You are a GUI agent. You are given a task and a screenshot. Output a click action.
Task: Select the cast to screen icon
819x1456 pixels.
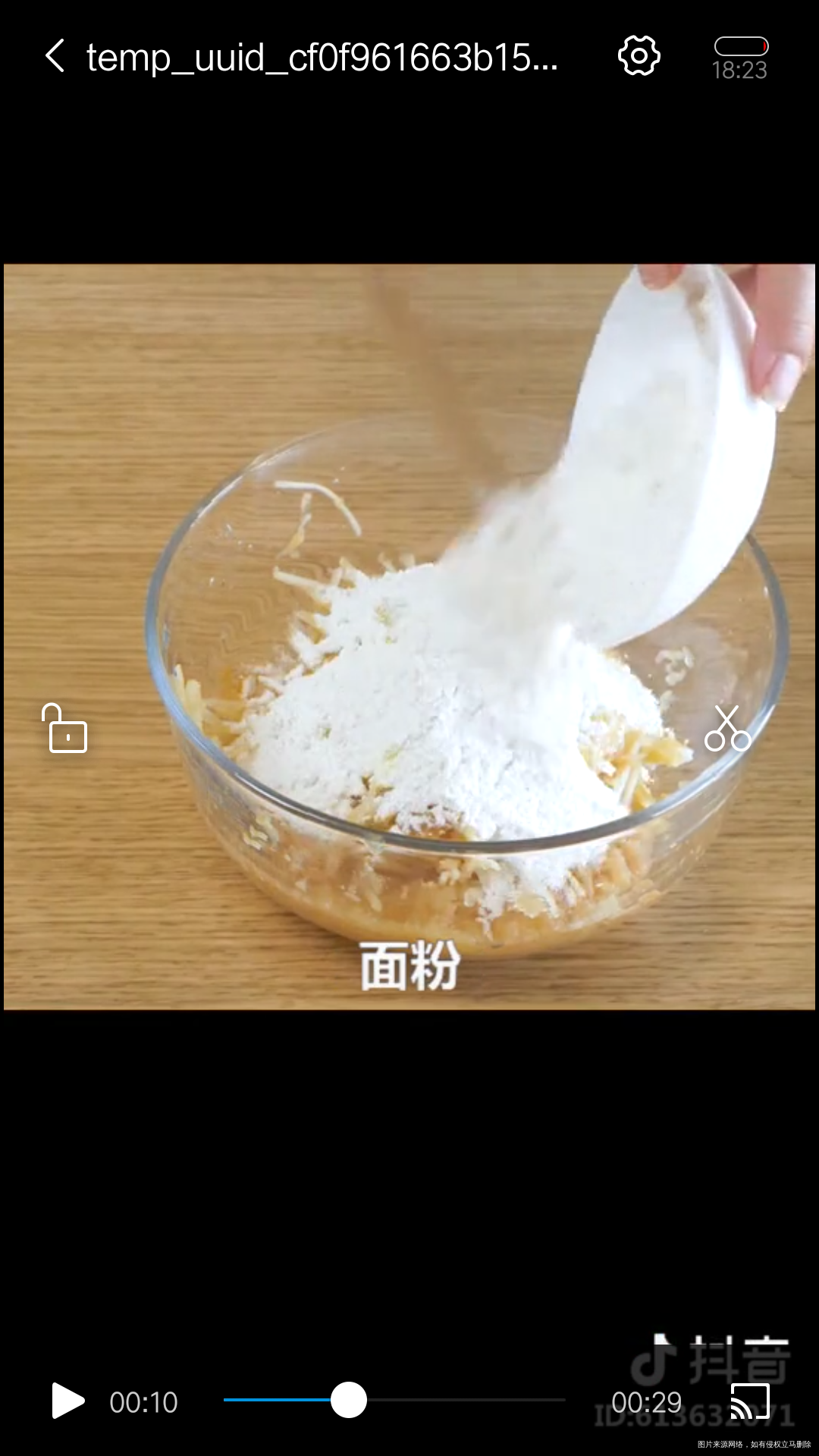(751, 1403)
